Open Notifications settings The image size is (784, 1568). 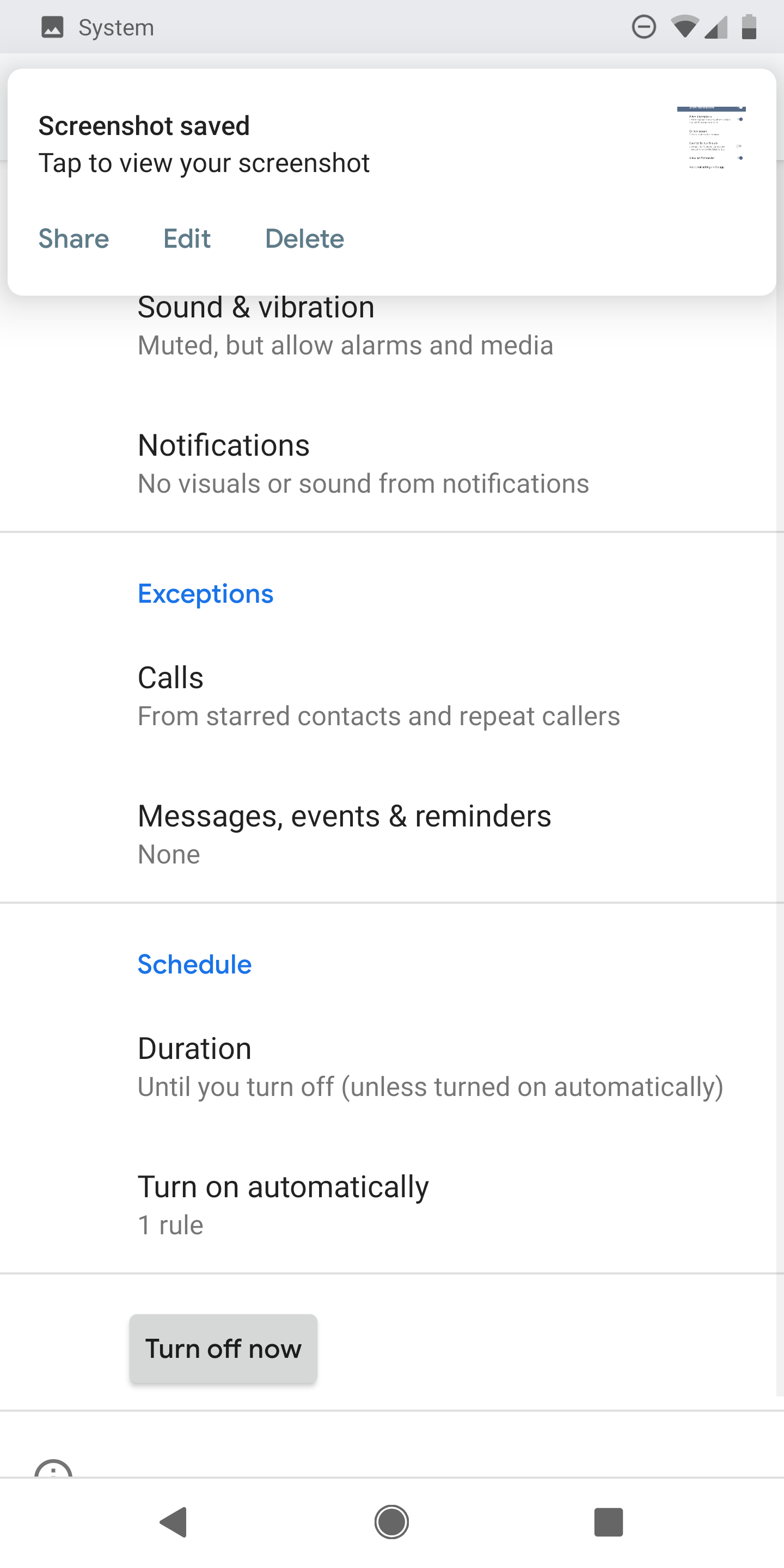click(392, 463)
